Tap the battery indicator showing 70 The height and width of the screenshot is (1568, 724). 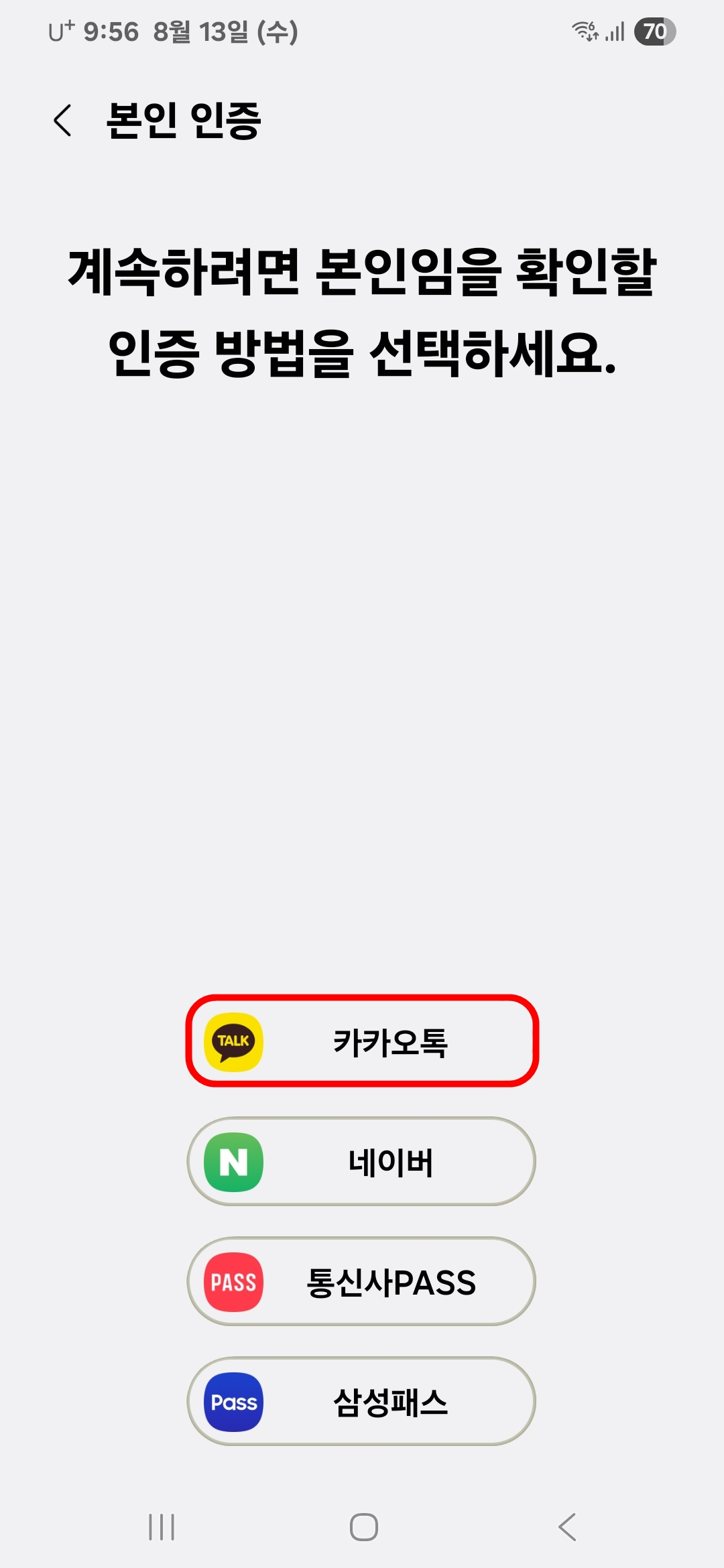(x=654, y=30)
